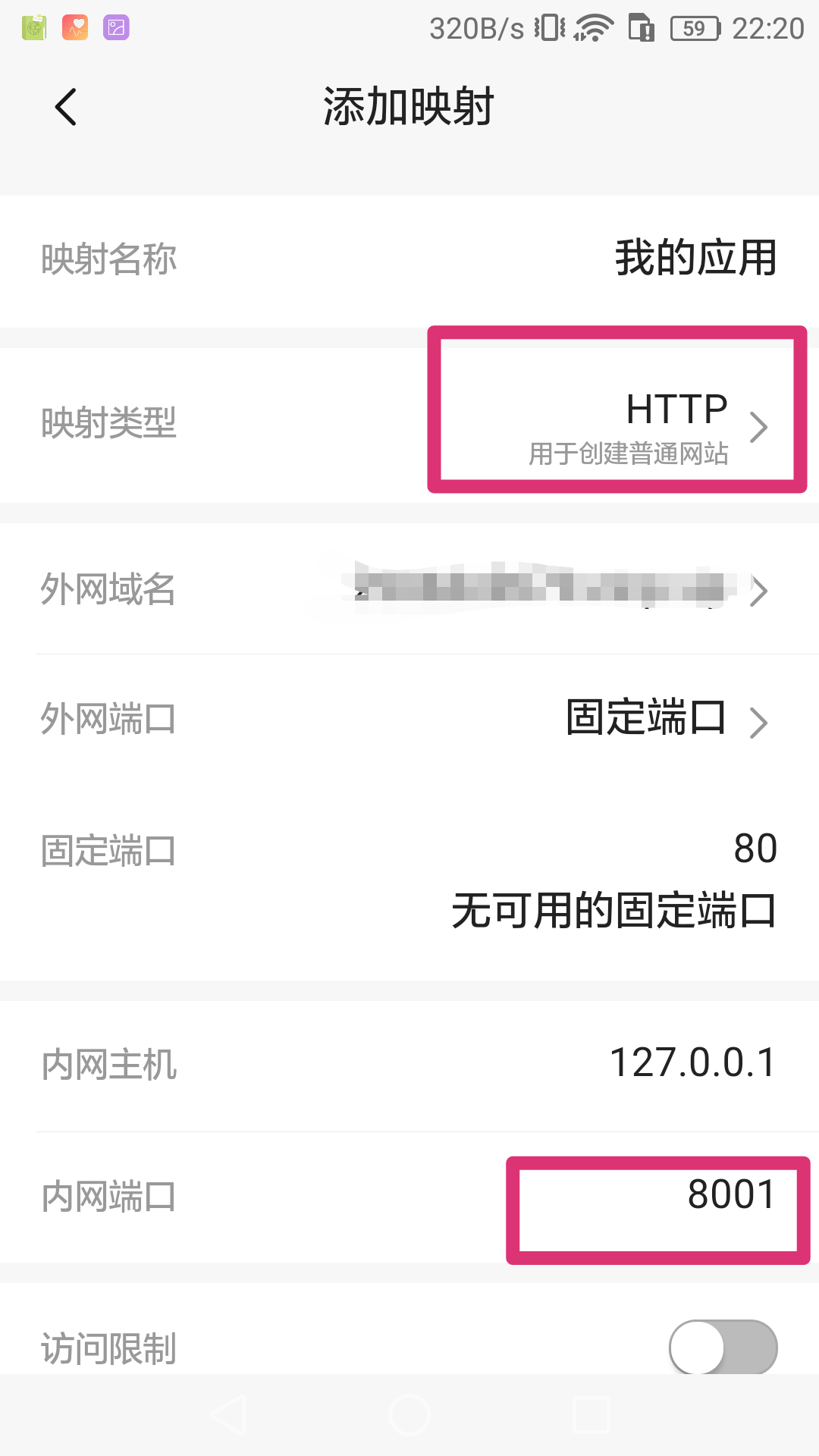Go back from 添加映射 page
Viewport: 819px width, 1456px height.
(x=66, y=107)
